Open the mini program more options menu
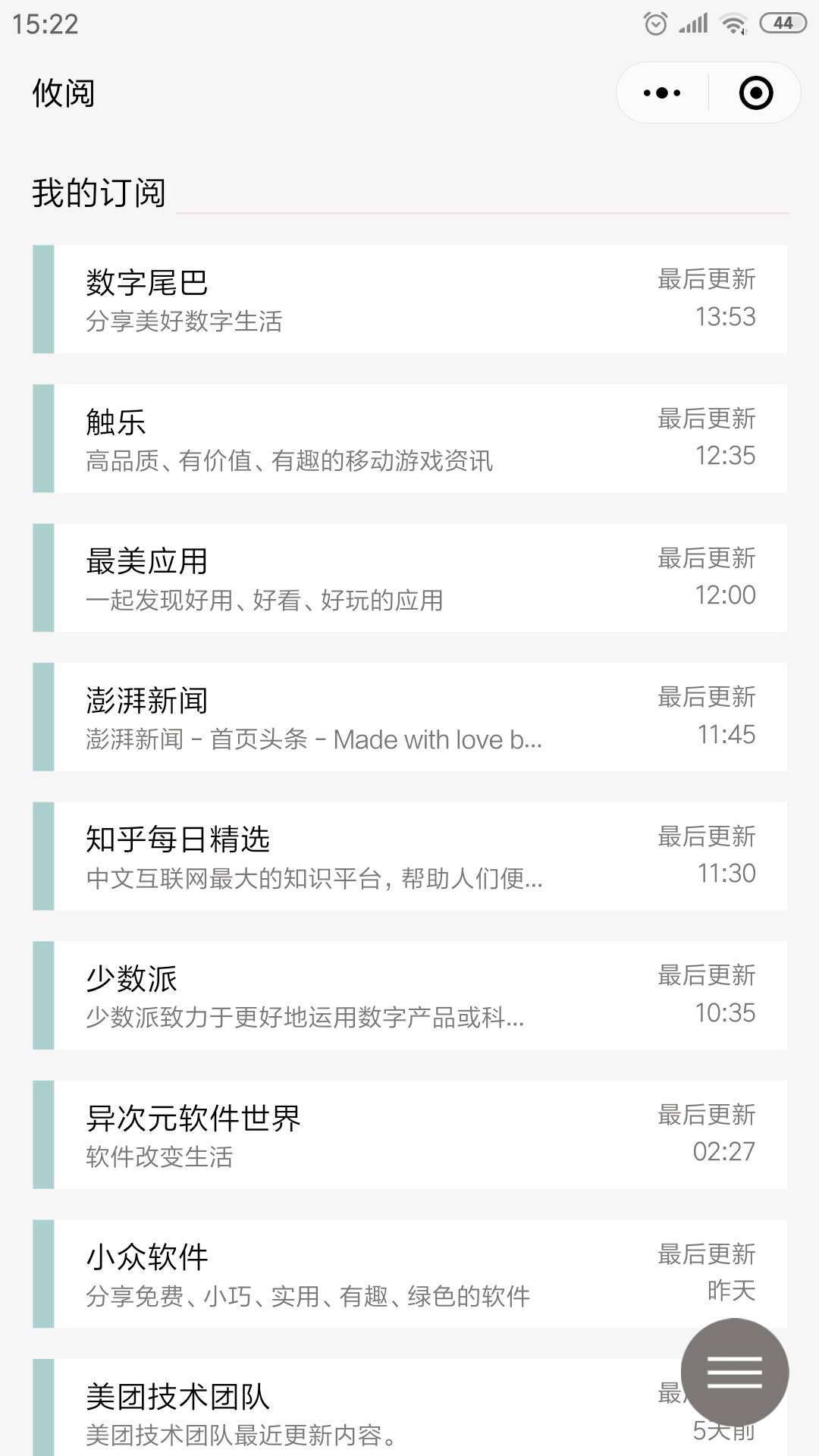Image resolution: width=819 pixels, height=1456 pixels. point(662,93)
